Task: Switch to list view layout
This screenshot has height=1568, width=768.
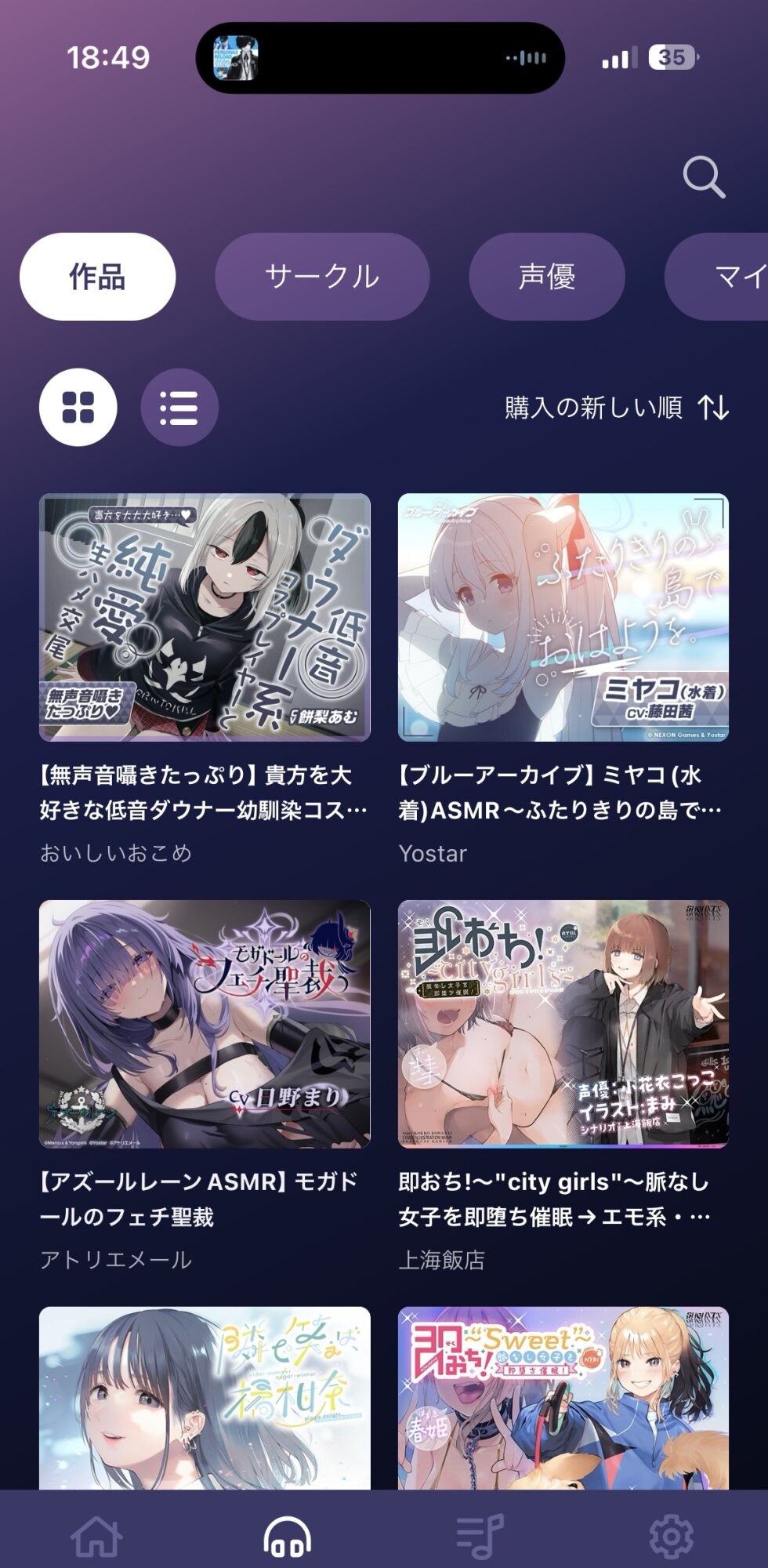Action: [x=179, y=408]
